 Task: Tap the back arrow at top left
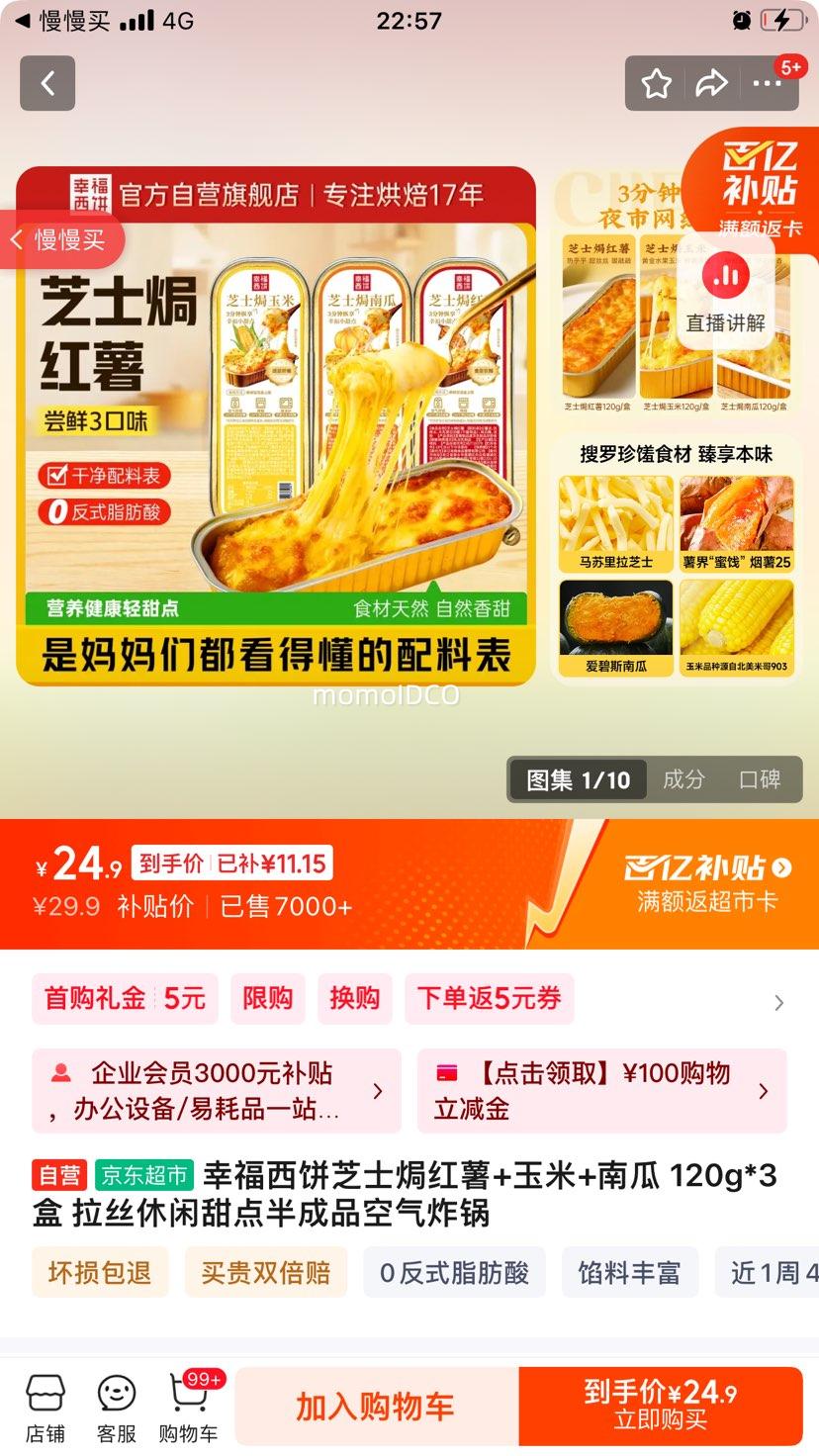point(46,83)
